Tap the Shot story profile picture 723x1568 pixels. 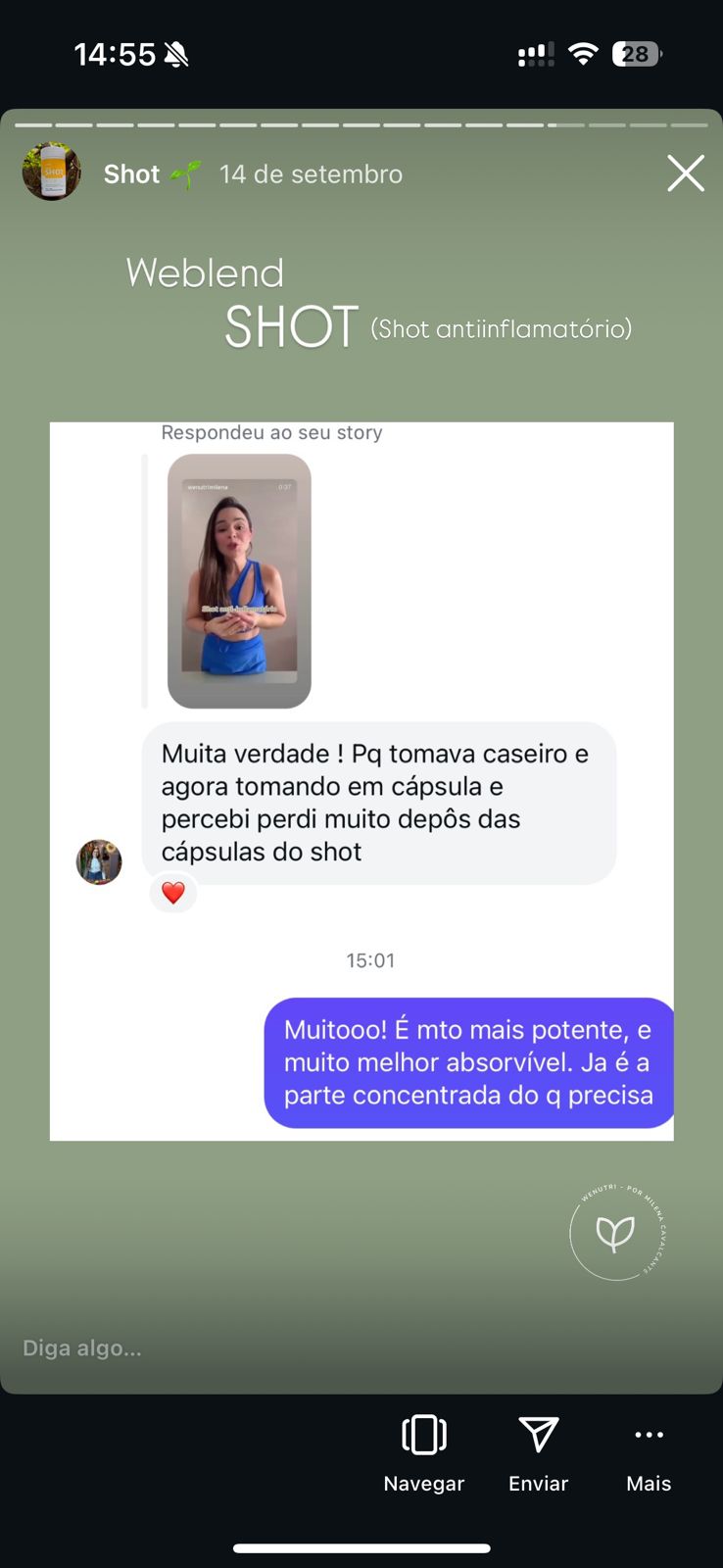[x=51, y=171]
